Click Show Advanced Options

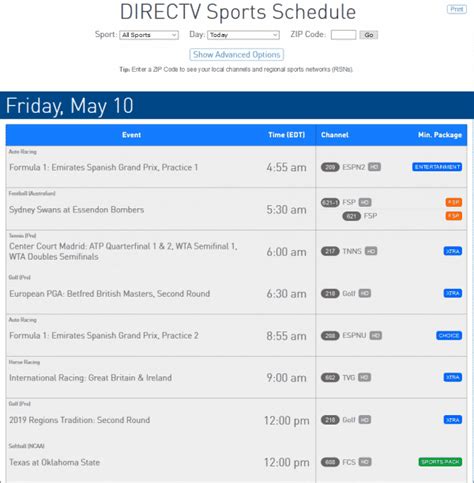point(237,55)
